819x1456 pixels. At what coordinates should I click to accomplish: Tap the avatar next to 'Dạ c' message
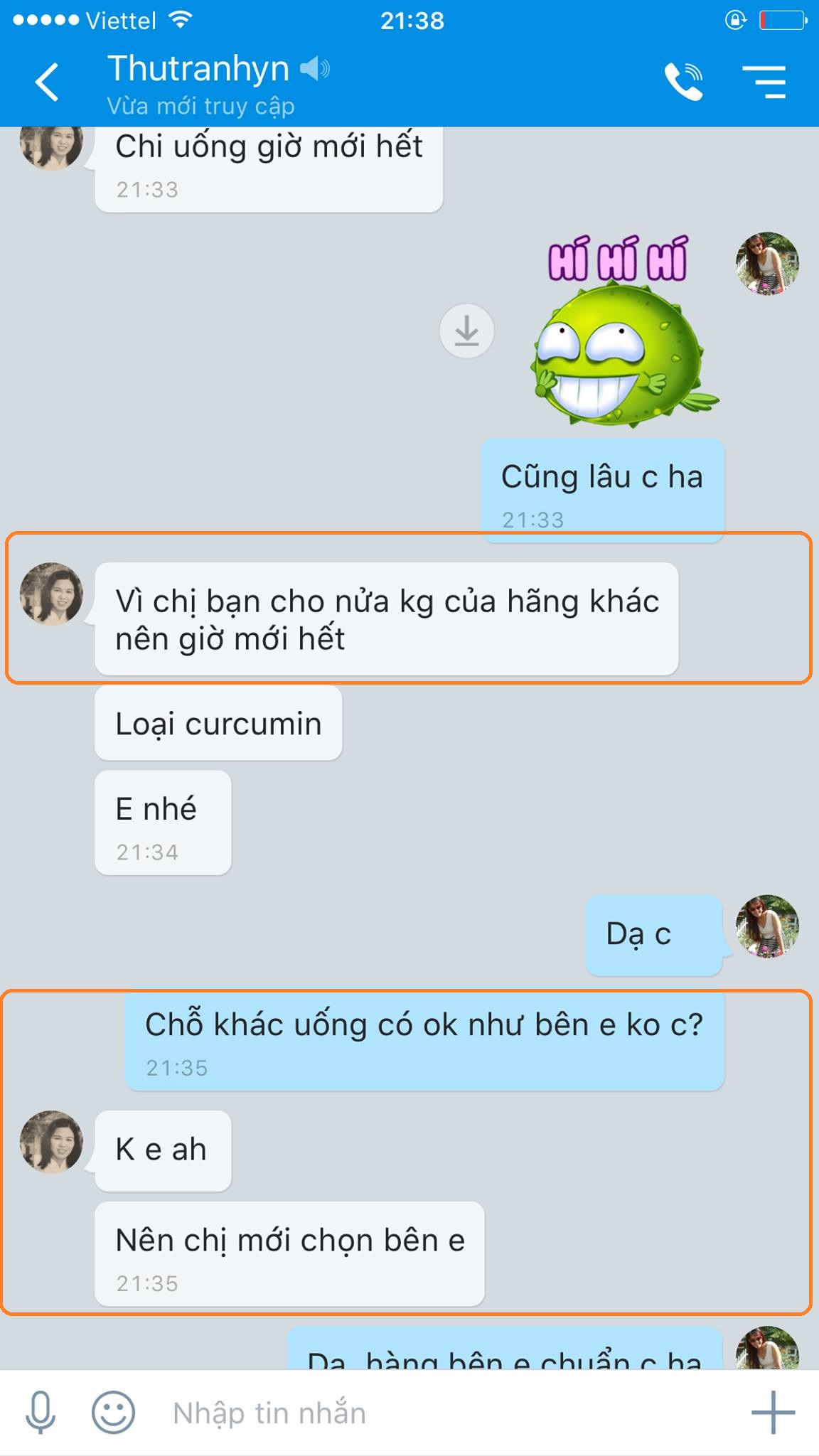click(x=767, y=926)
